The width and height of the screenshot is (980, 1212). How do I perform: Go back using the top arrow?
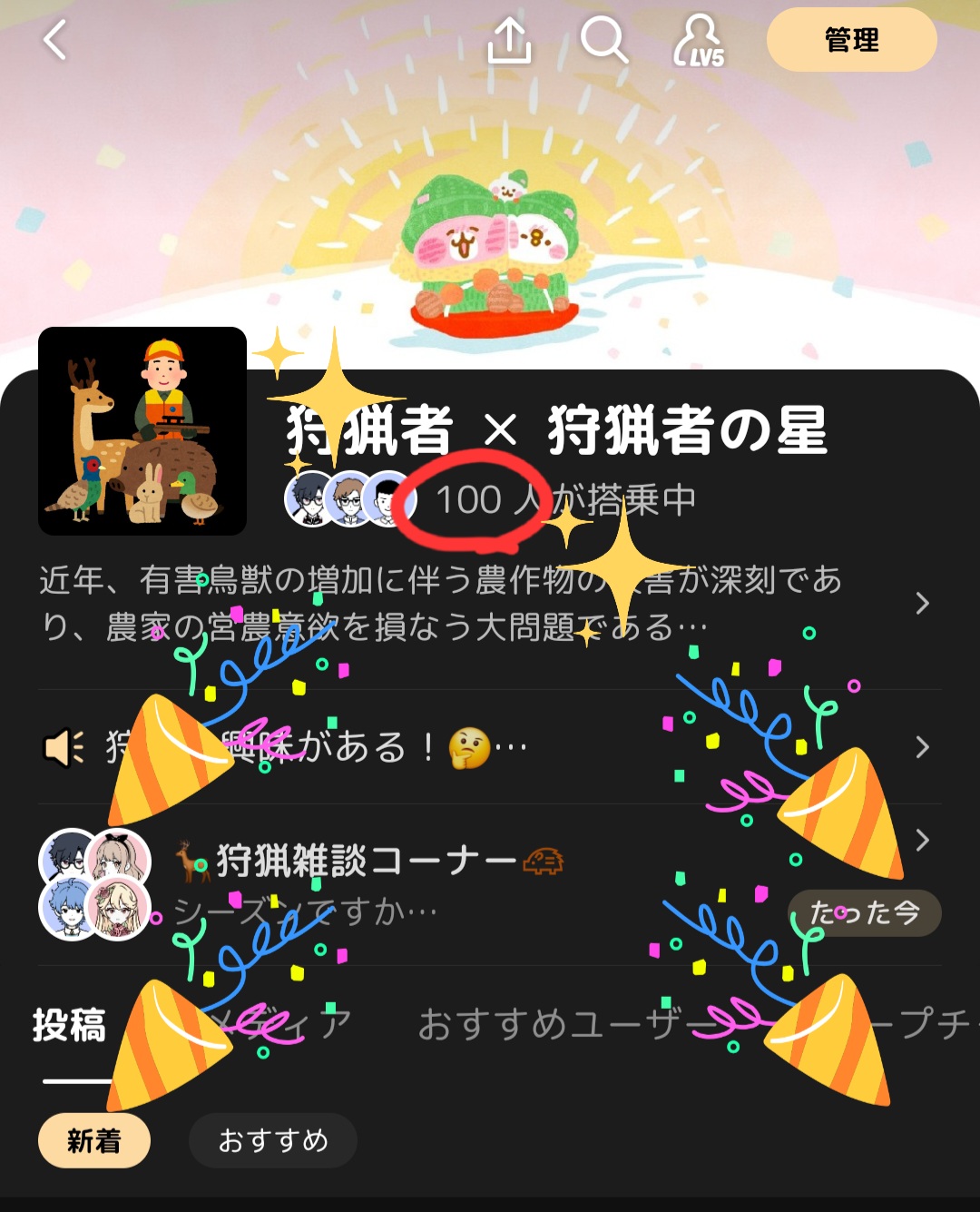(x=56, y=41)
